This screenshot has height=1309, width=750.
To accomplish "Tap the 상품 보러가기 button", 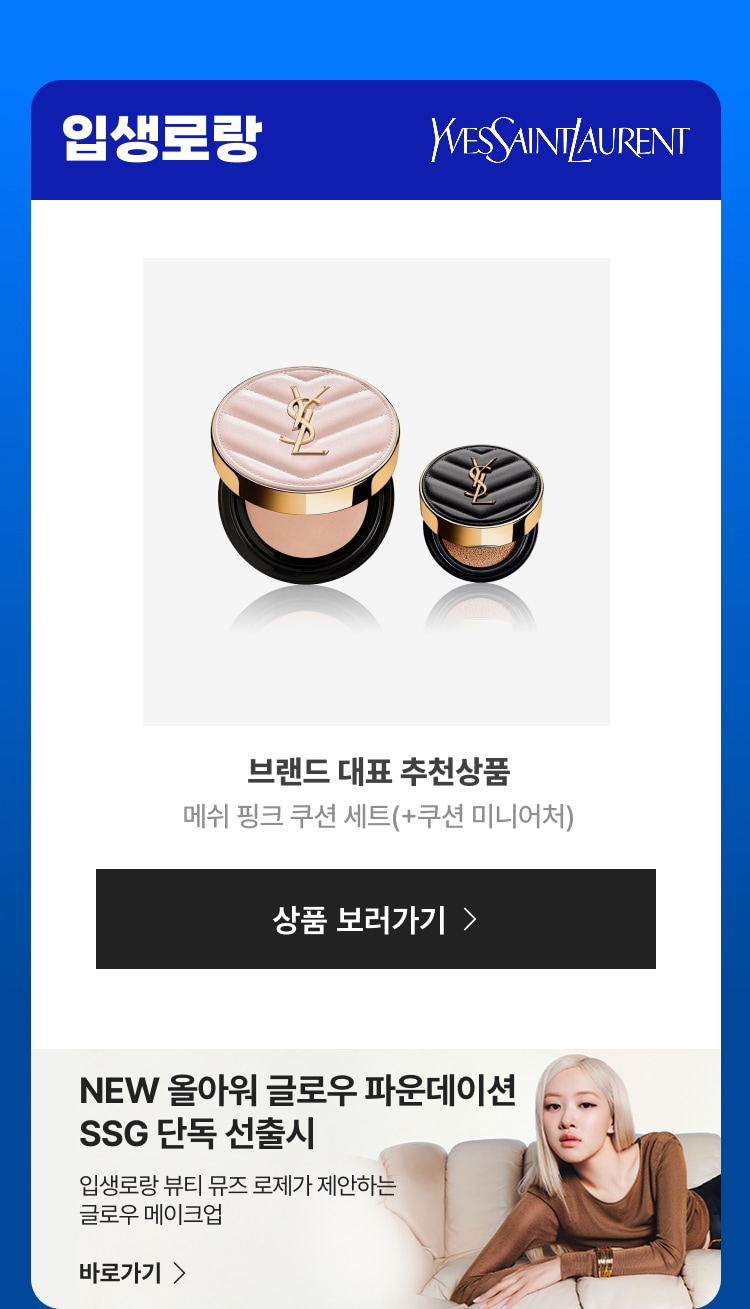I will [375, 919].
